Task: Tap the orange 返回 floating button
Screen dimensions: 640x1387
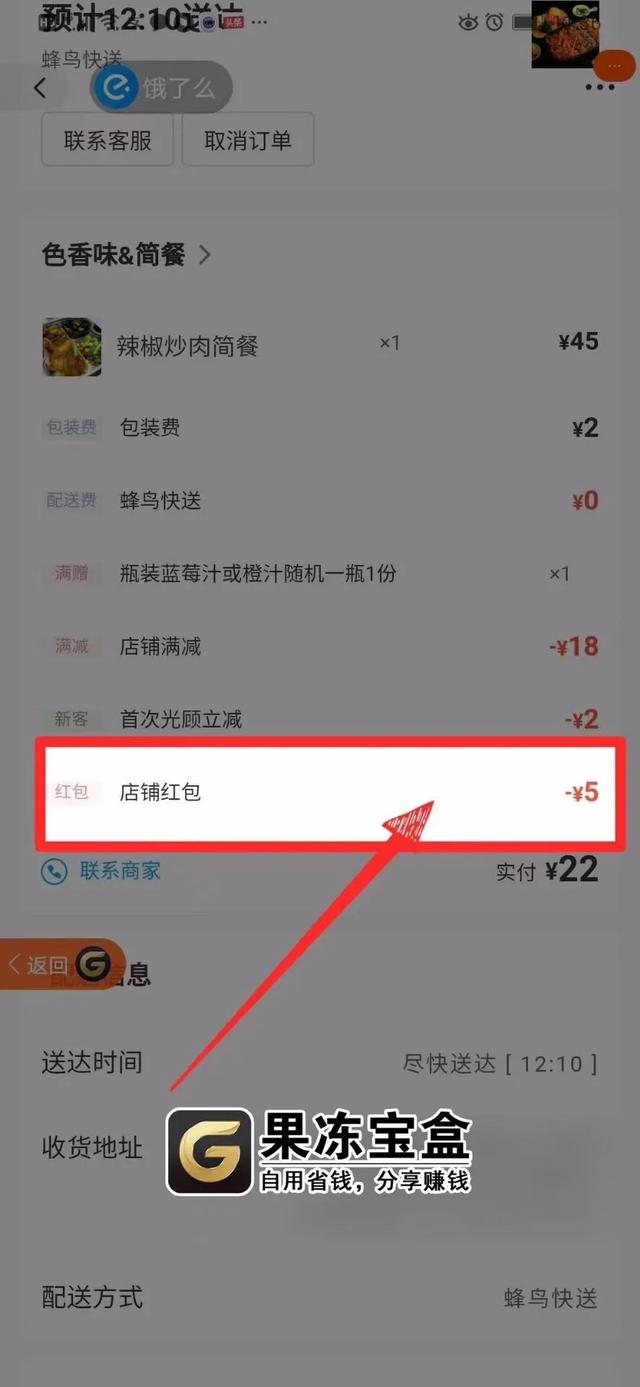Action: pos(40,965)
